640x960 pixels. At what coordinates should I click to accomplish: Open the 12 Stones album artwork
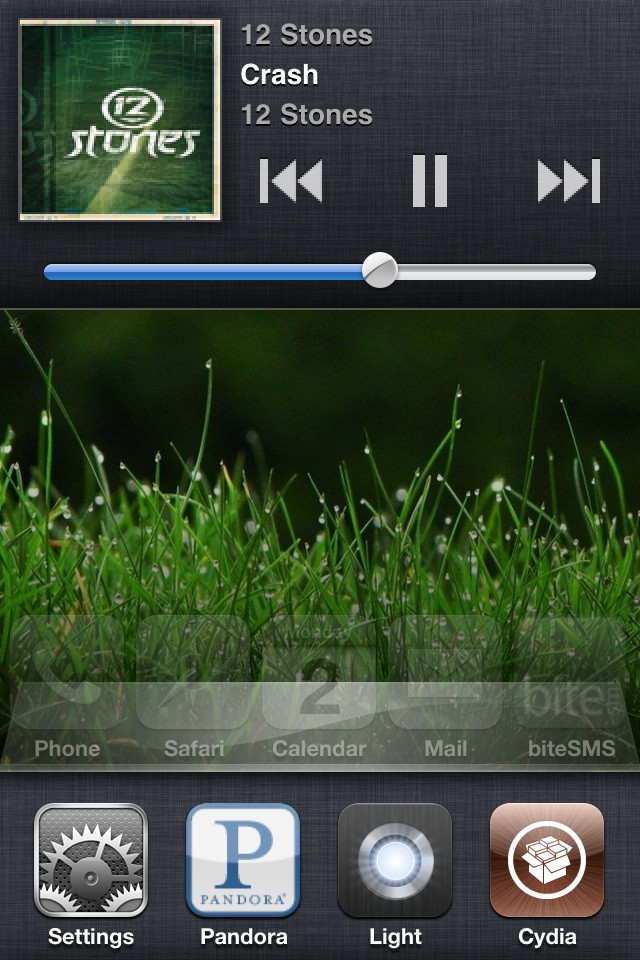(119, 120)
